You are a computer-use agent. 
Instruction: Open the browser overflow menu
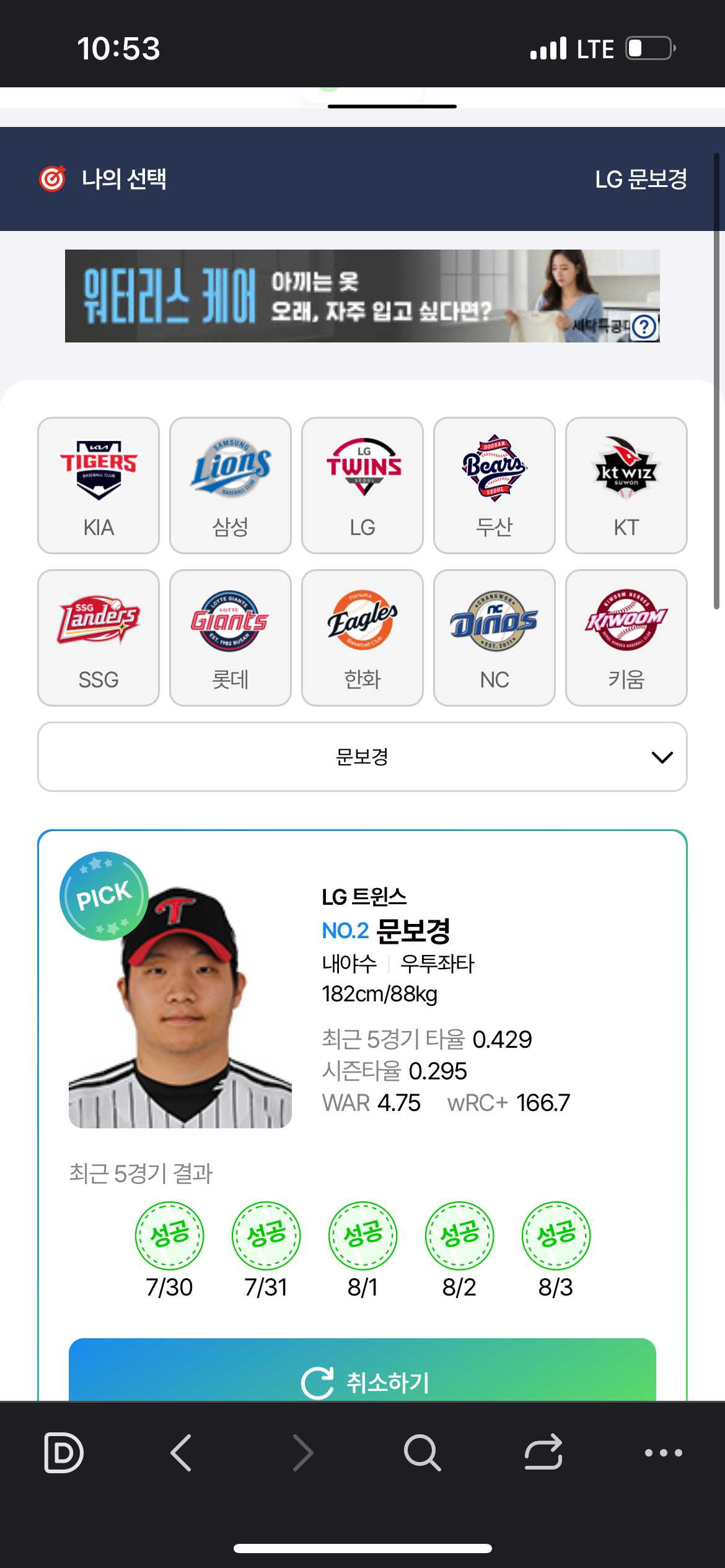[x=663, y=1452]
